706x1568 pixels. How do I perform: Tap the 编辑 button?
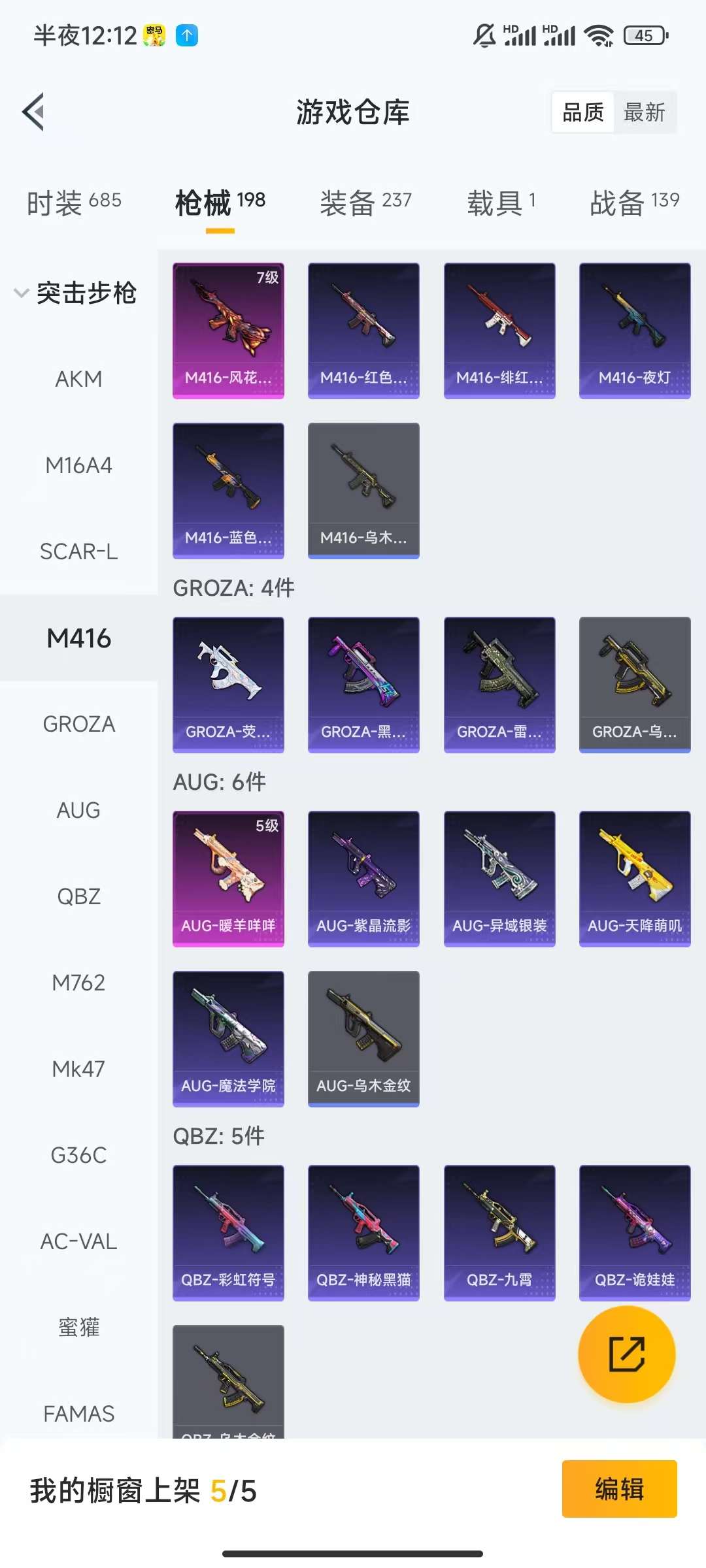point(619,1489)
